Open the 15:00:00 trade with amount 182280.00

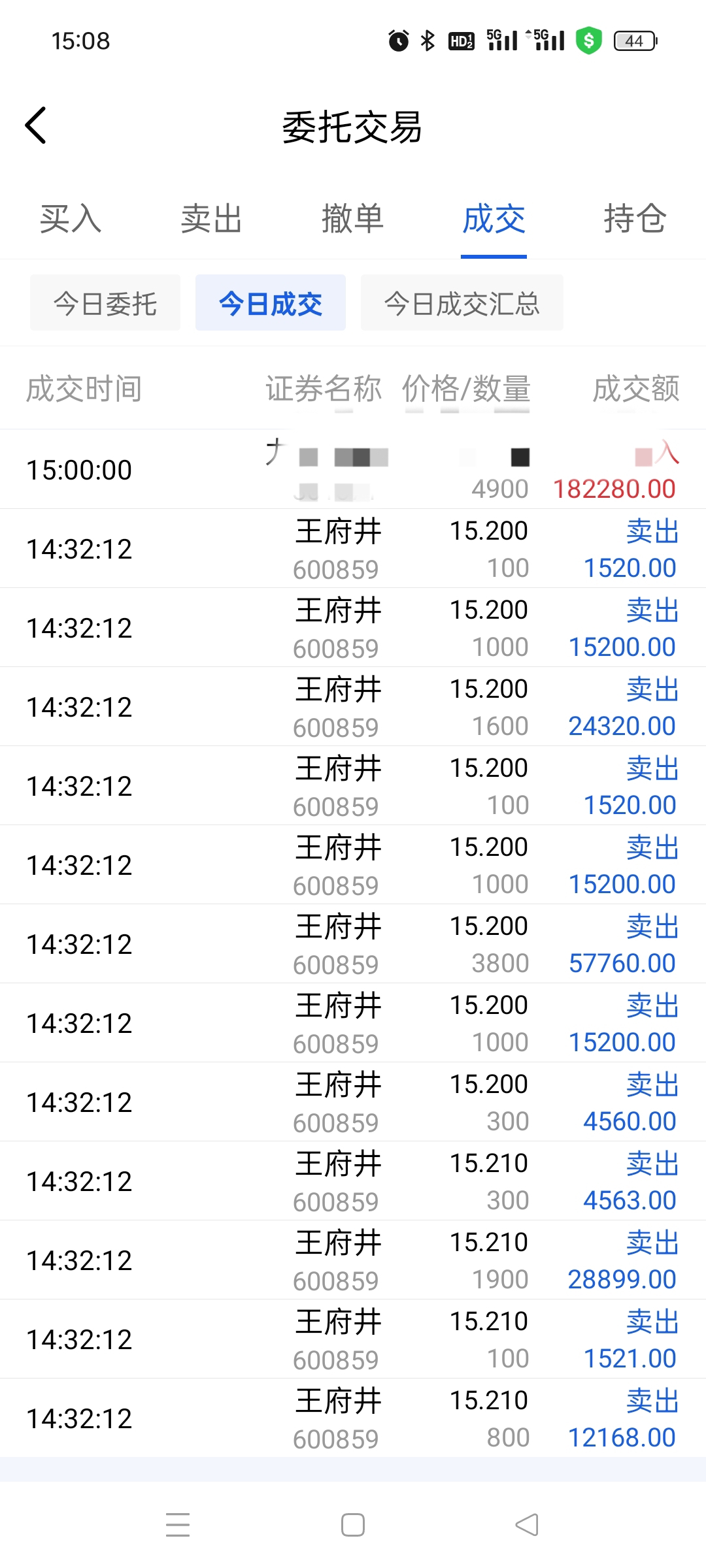(x=353, y=470)
